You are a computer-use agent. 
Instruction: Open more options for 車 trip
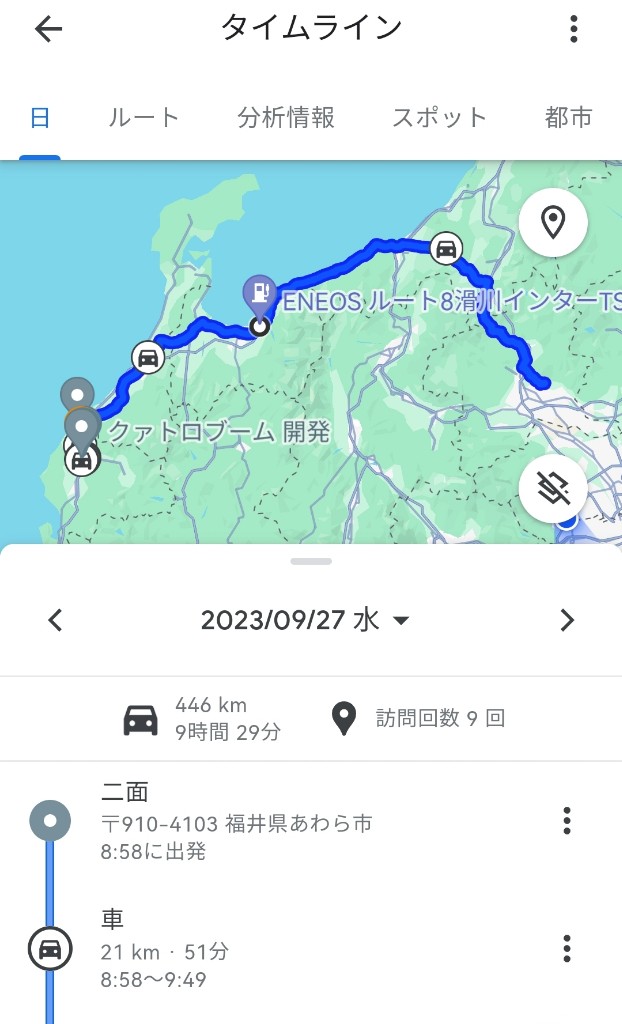(567, 948)
